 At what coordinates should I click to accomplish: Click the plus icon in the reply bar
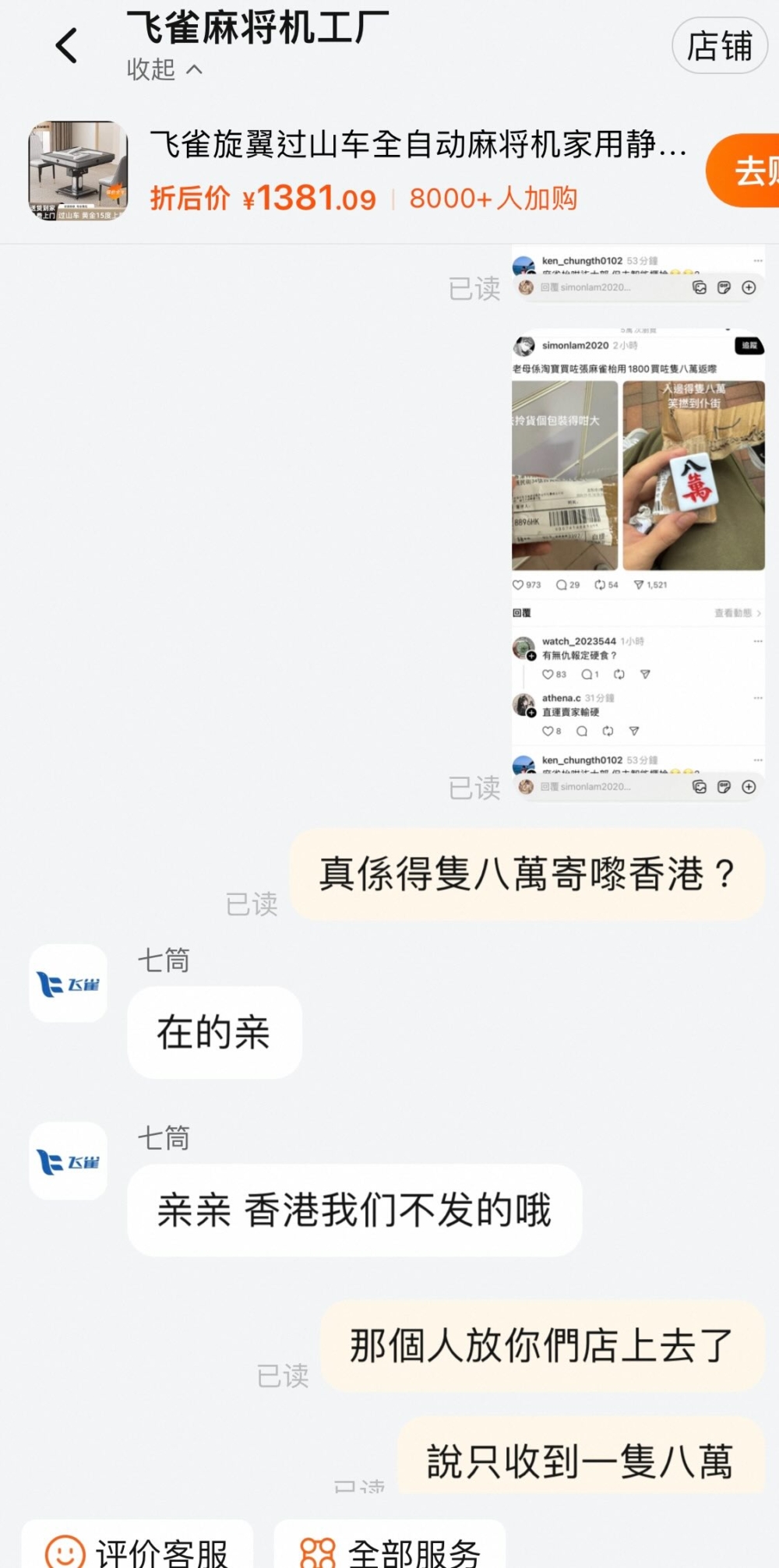point(749,788)
